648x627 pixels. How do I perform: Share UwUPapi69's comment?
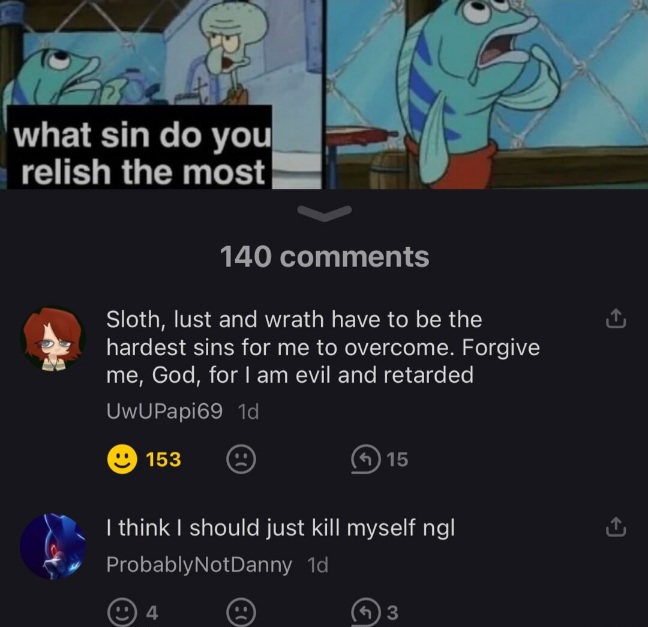click(616, 321)
